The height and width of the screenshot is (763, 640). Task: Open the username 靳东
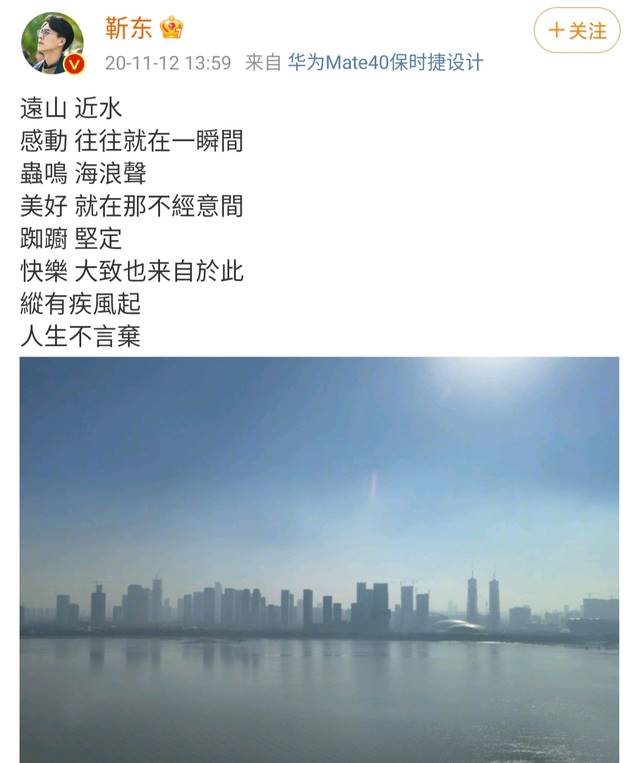tap(126, 26)
